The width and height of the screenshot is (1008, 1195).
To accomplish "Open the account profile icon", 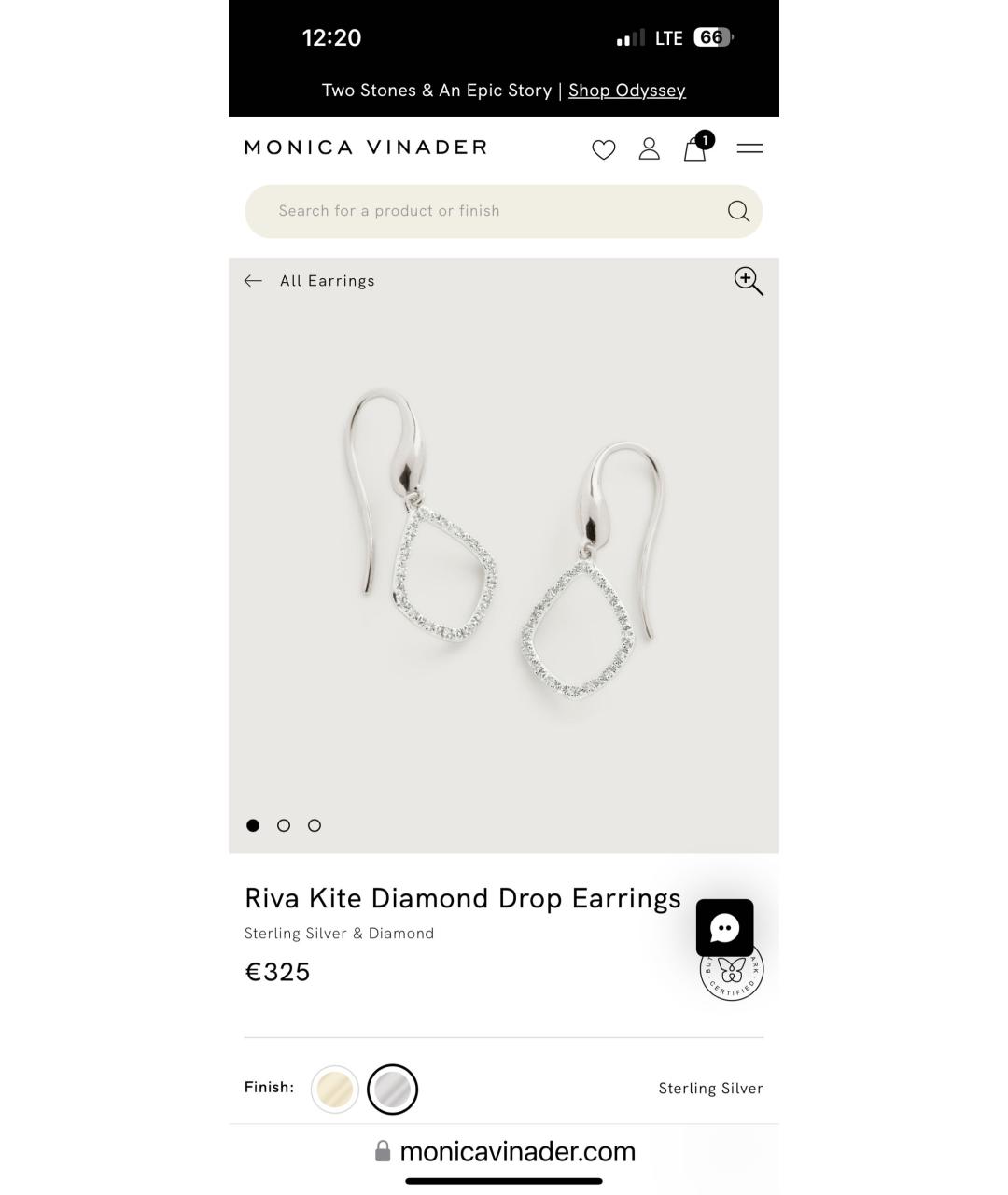I will tap(650, 148).
